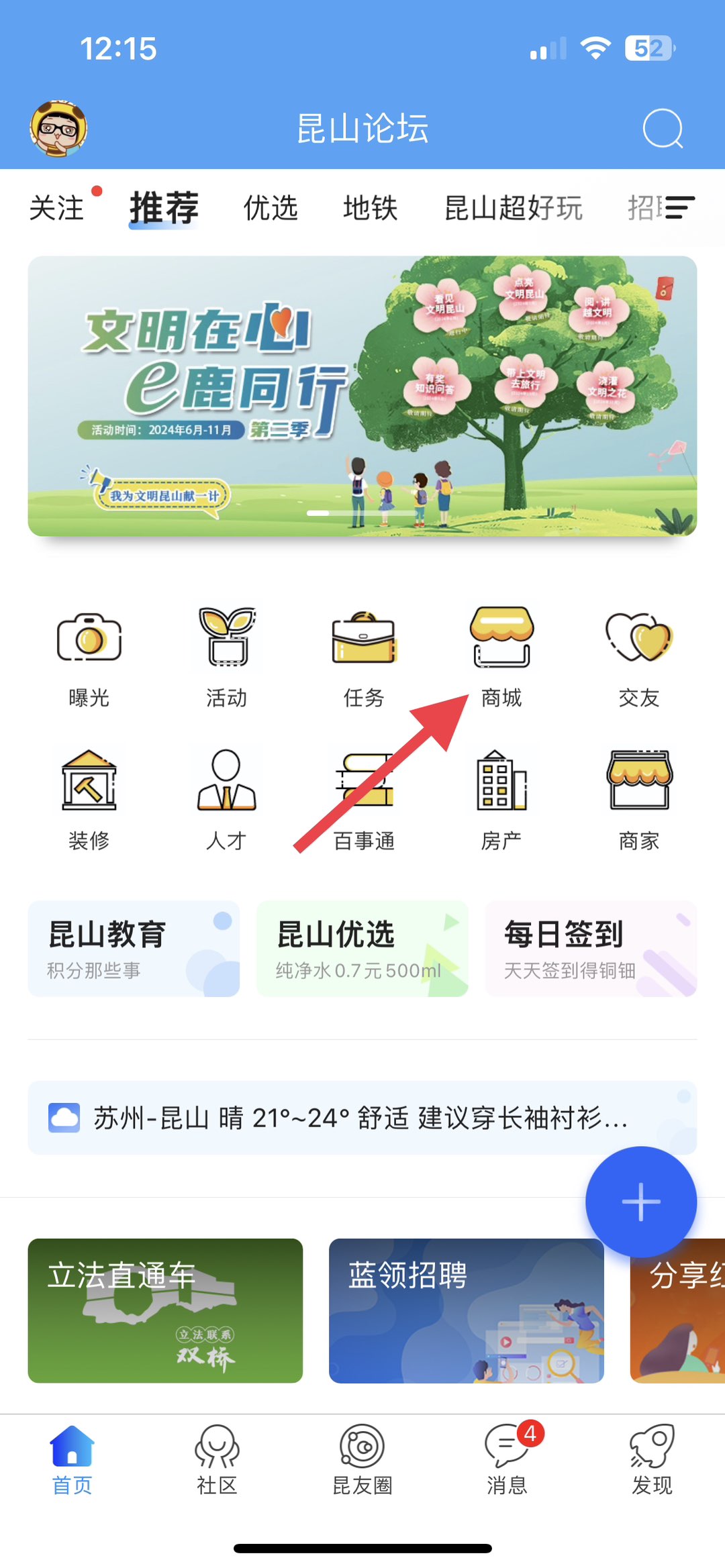Open the search icon in the header
This screenshot has height=1568, width=725.
pos(662,128)
